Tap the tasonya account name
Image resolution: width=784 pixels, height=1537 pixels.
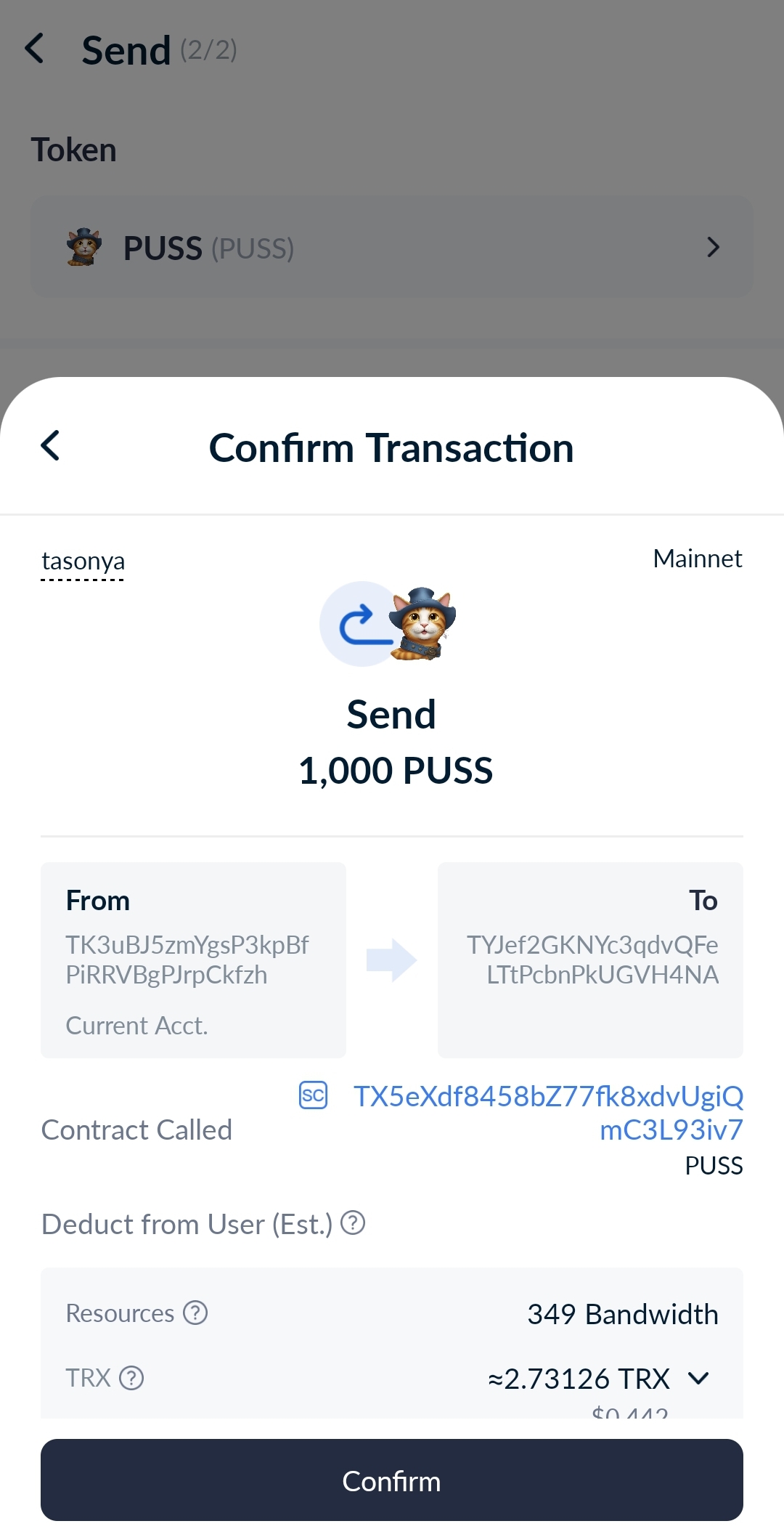point(83,561)
